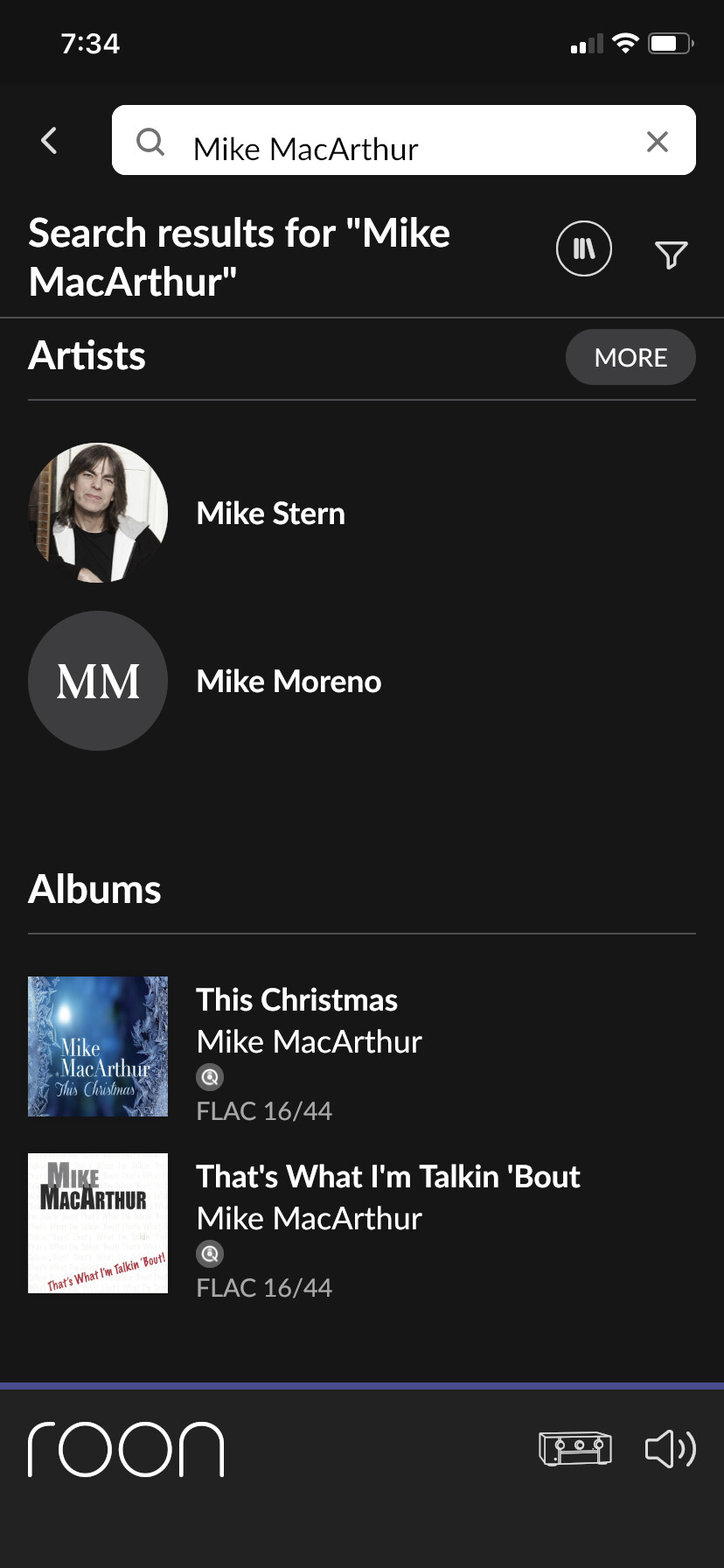Open the filter funnel icon
Viewport: 724px width, 1568px height.
(x=672, y=254)
